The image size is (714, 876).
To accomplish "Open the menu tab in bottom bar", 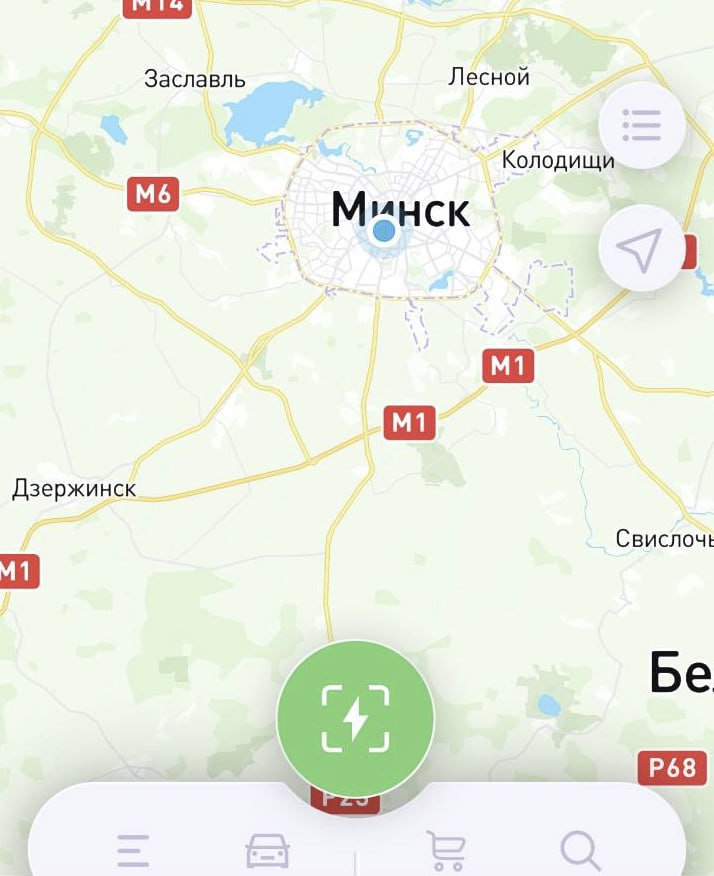I will pyautogui.click(x=133, y=850).
